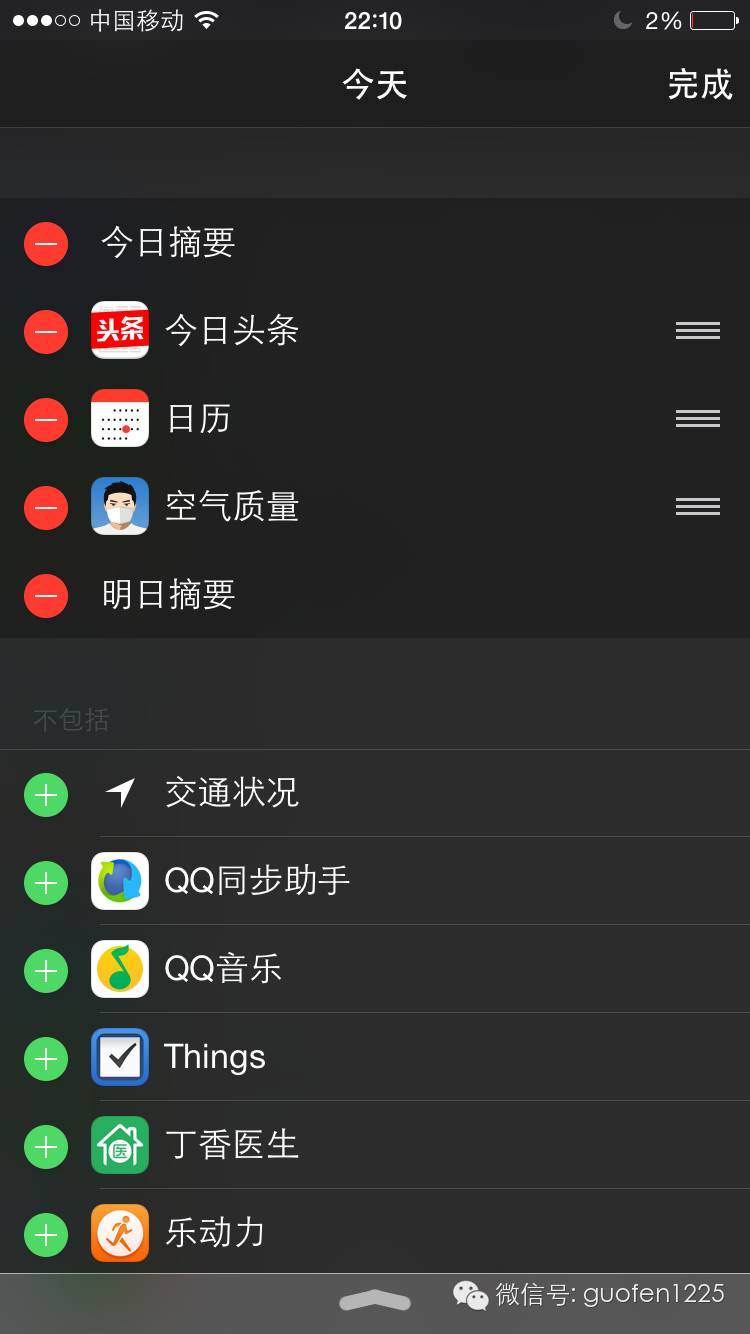The width and height of the screenshot is (750, 1334).
Task: Add the Things widget
Action: point(46,1059)
